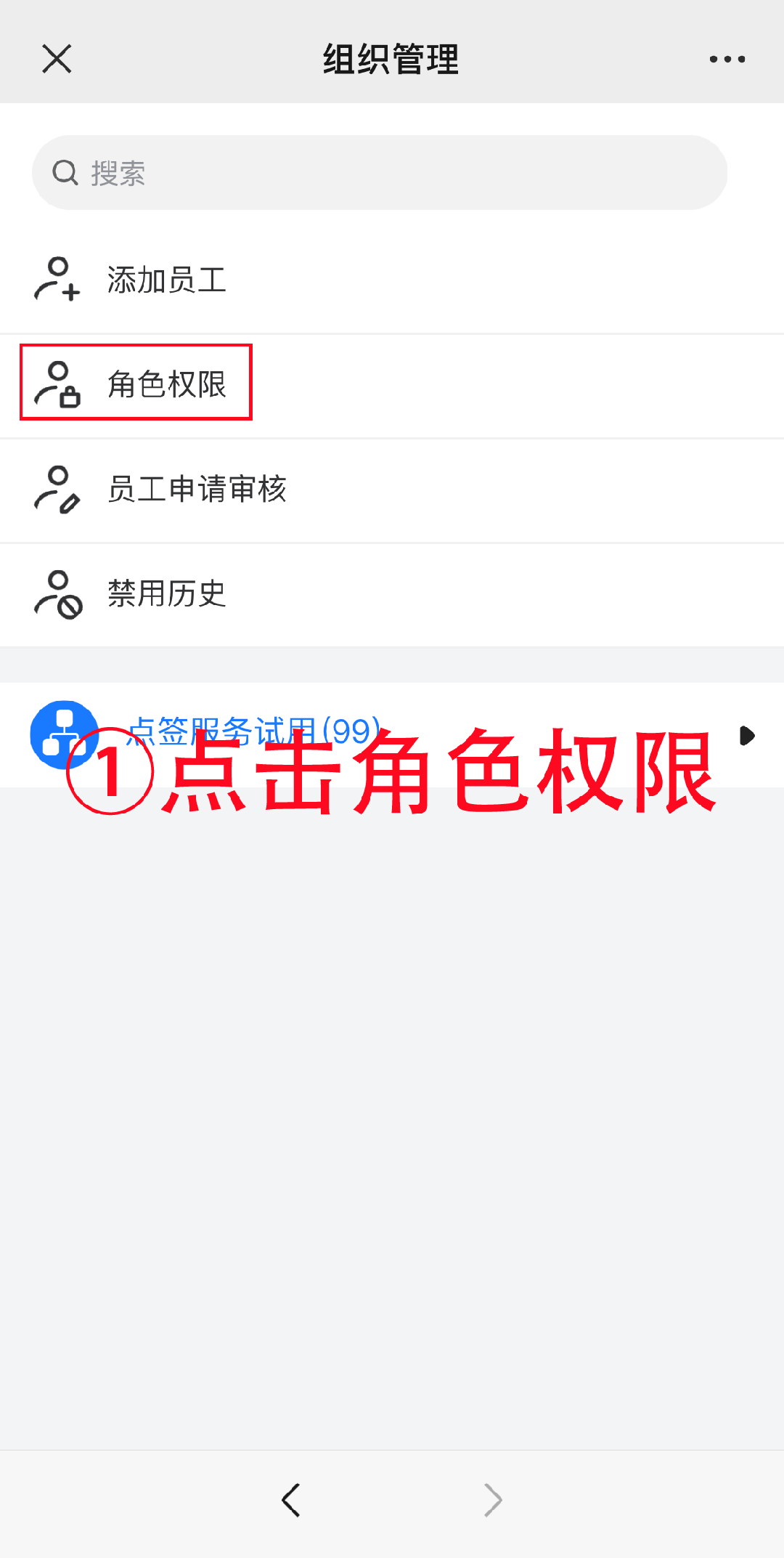
Task: Open 添加员工 to add an employee
Action: (167, 280)
